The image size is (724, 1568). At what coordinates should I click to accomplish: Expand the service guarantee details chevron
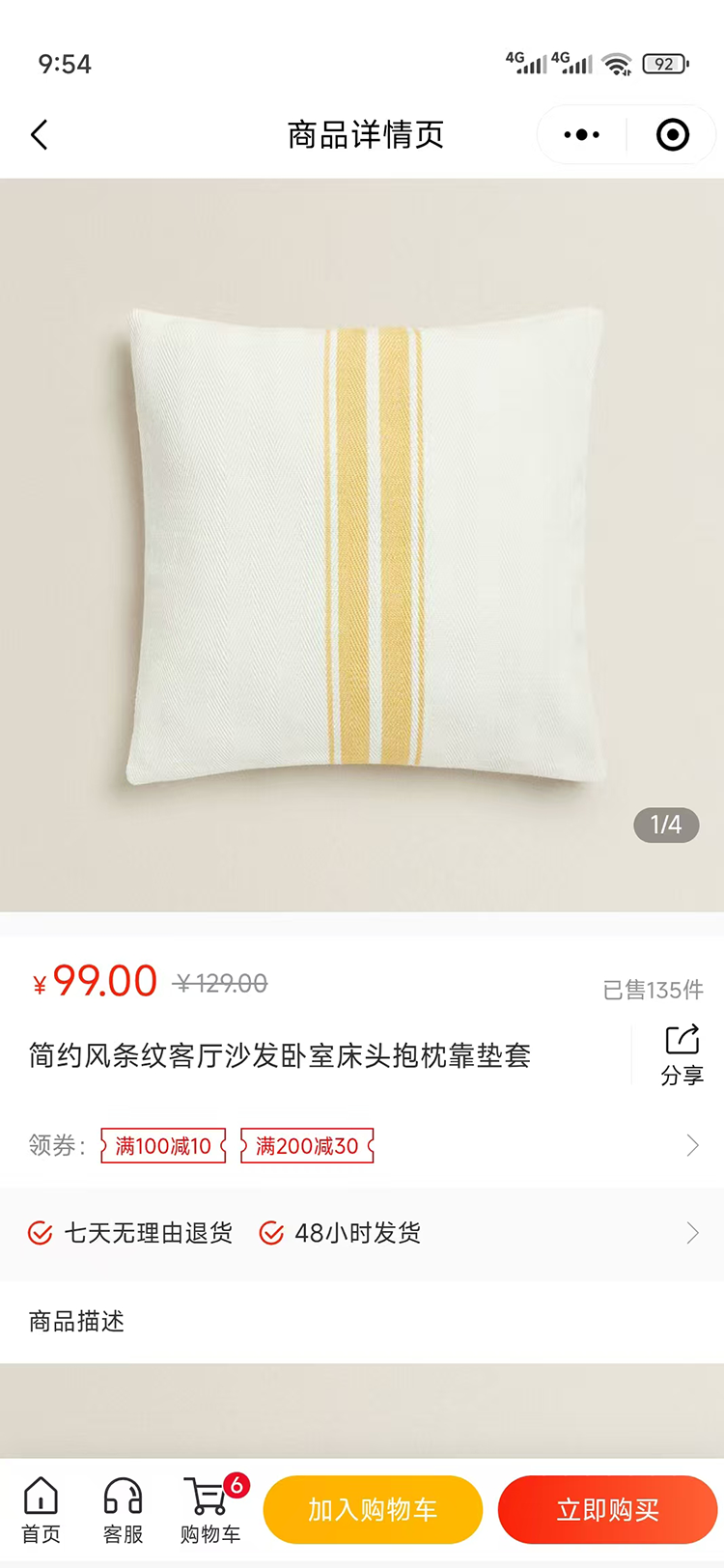692,1233
